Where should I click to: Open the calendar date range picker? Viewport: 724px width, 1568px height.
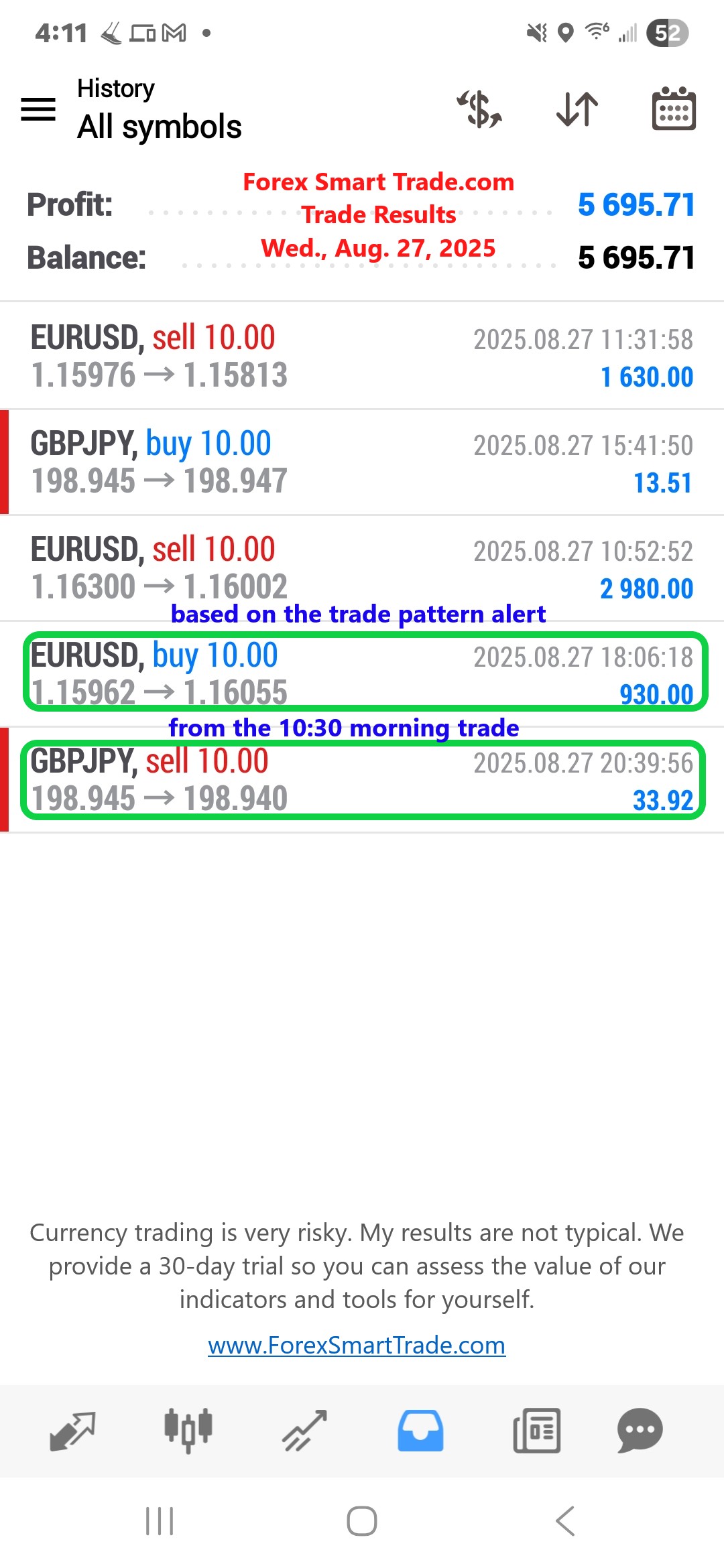(674, 109)
